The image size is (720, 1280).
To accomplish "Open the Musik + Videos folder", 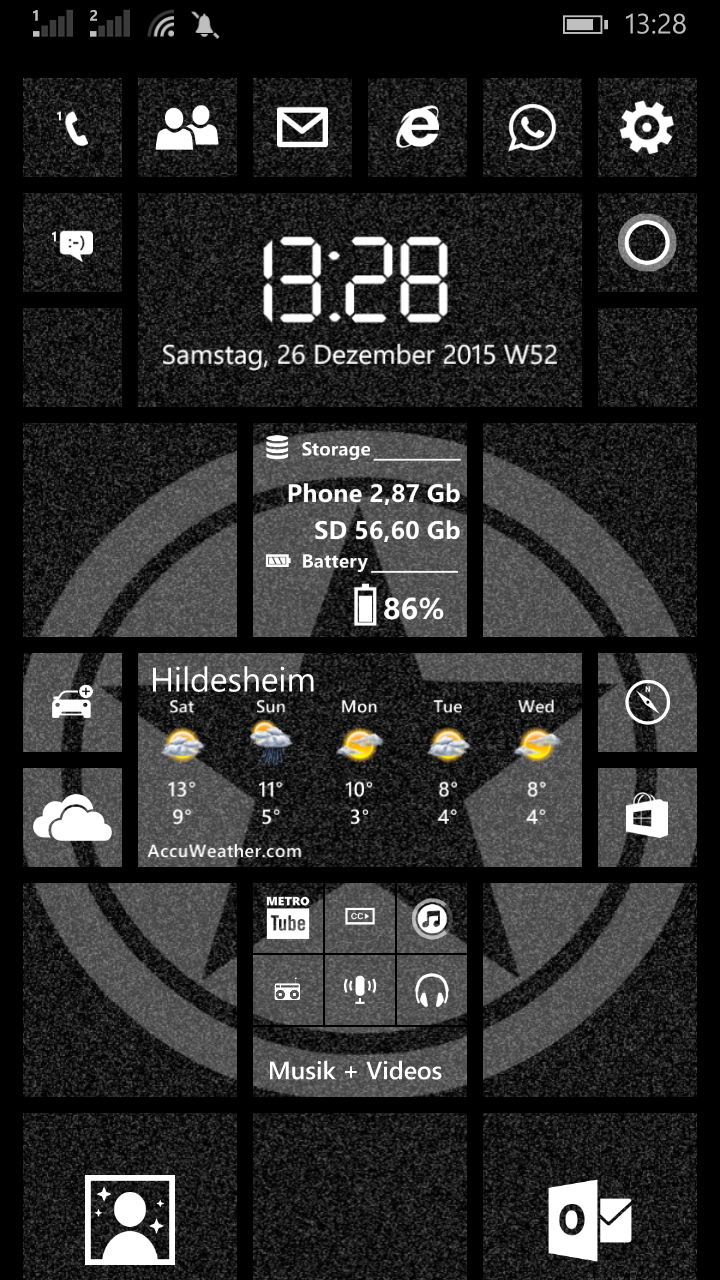I will point(360,990).
